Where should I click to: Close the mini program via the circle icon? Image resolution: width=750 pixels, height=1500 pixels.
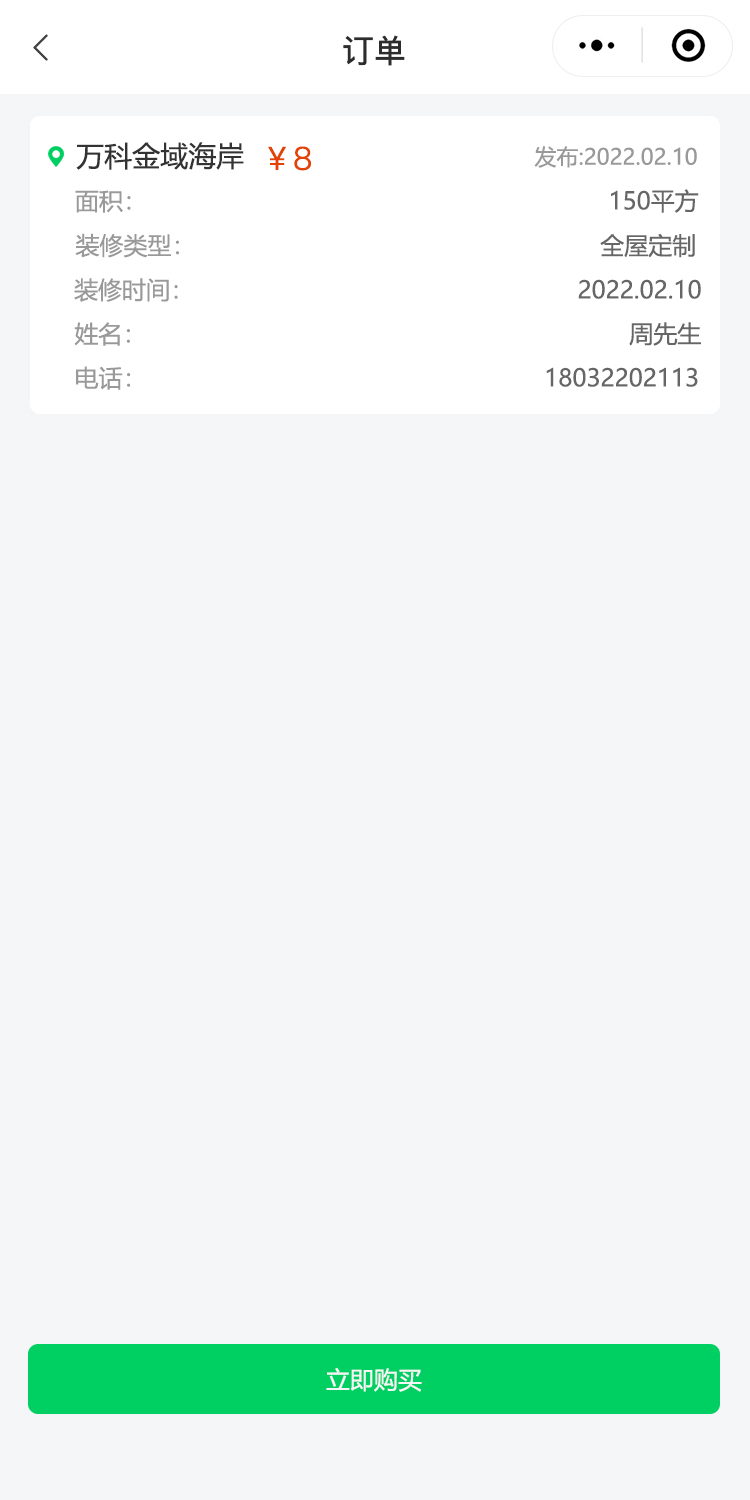point(688,46)
